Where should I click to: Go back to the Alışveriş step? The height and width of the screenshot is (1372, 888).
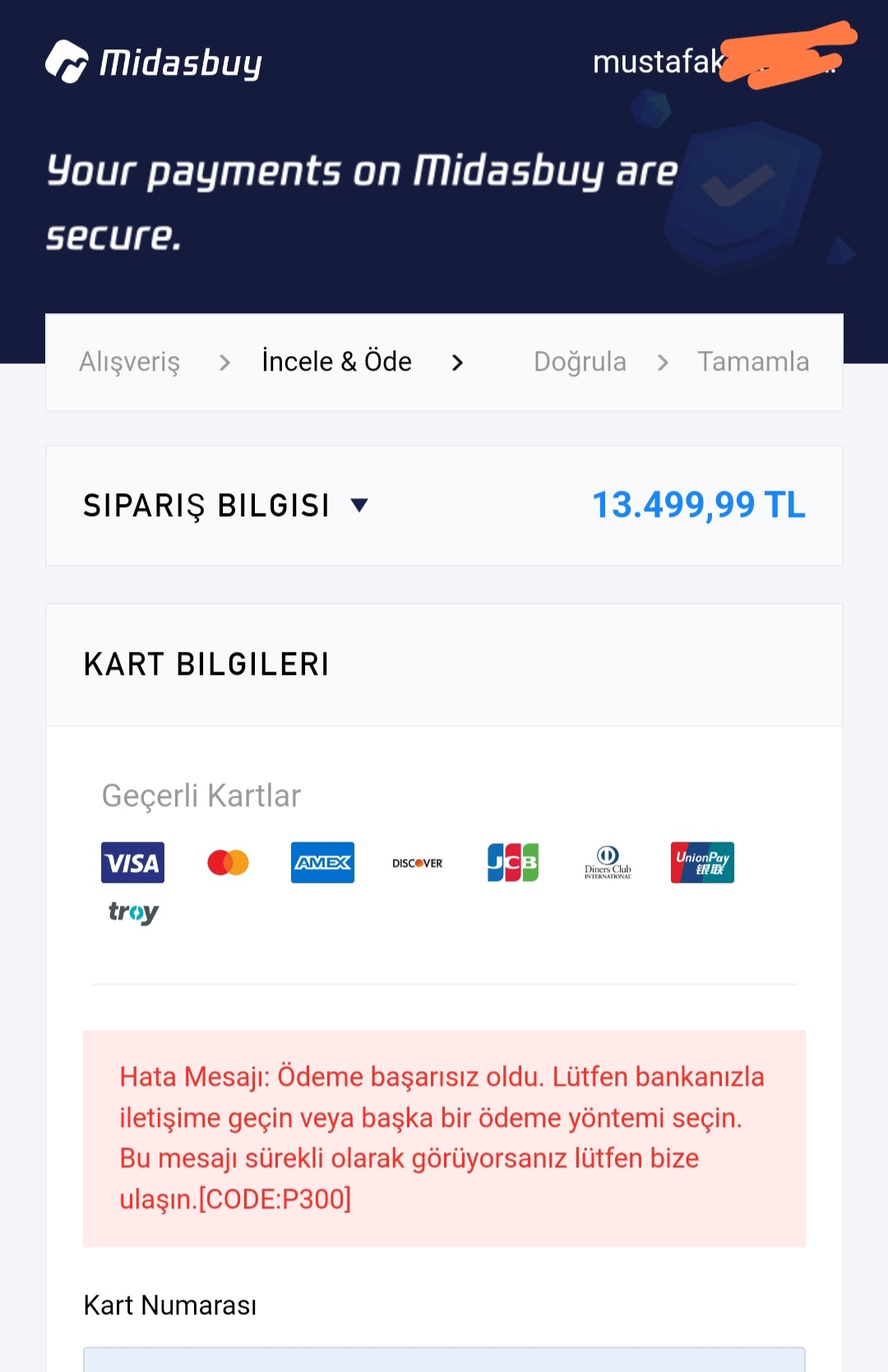click(x=130, y=362)
